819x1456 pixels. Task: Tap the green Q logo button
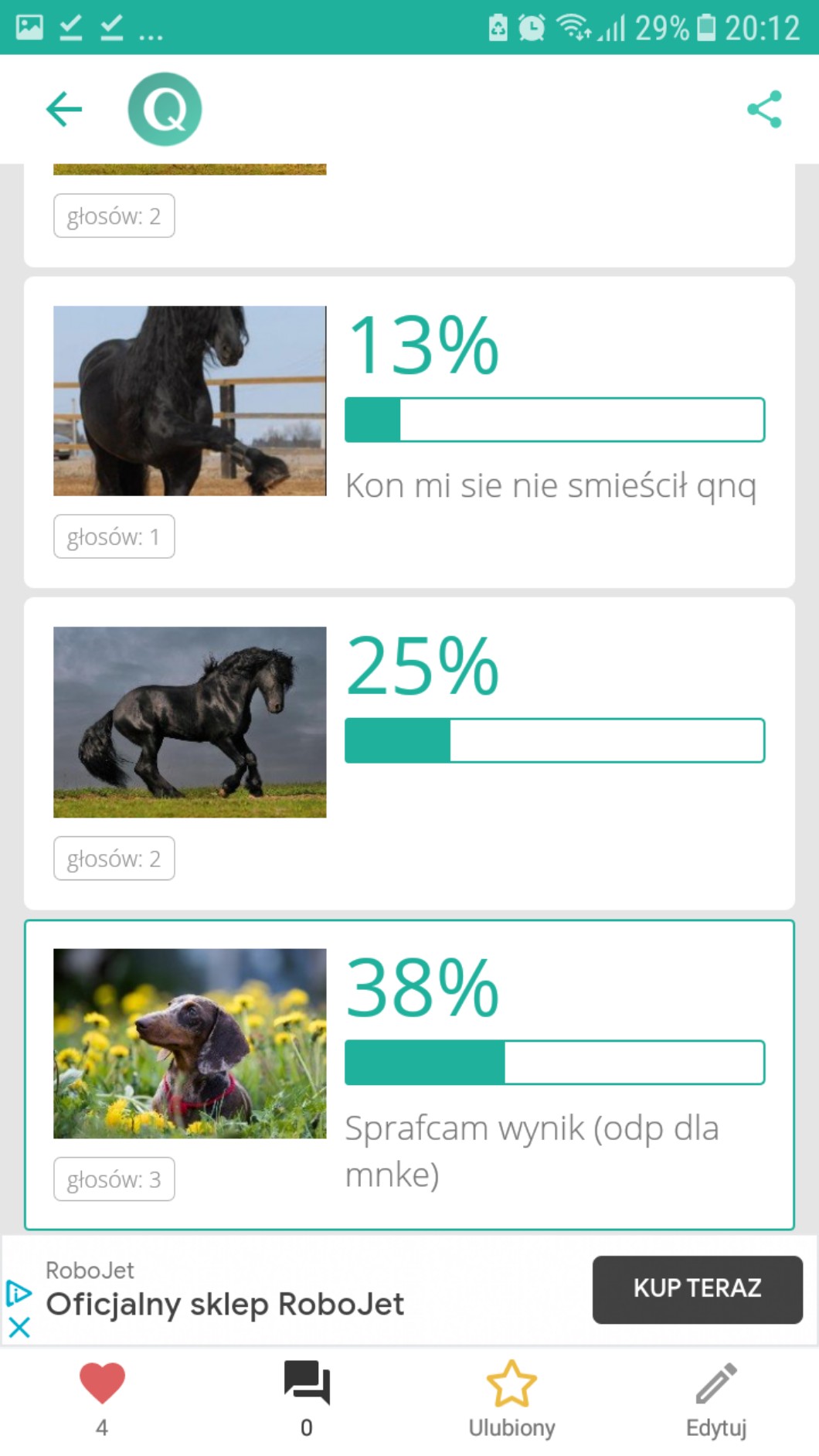(165, 109)
